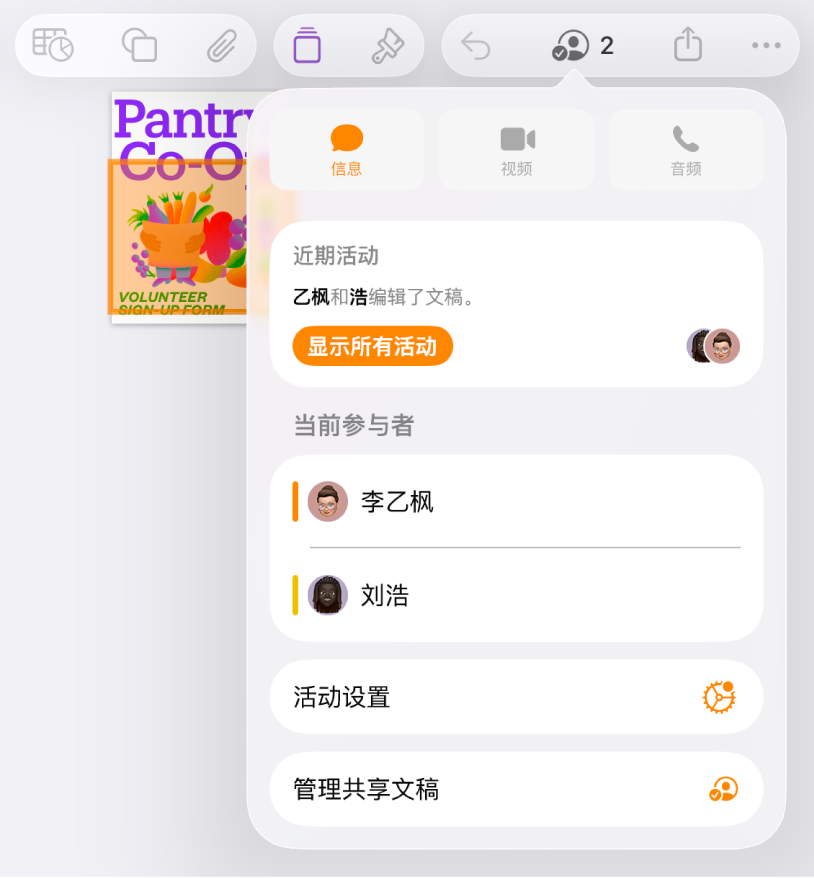Click the orange presence bar beside 李乙枫
The width and height of the screenshot is (814, 878).
(293, 502)
